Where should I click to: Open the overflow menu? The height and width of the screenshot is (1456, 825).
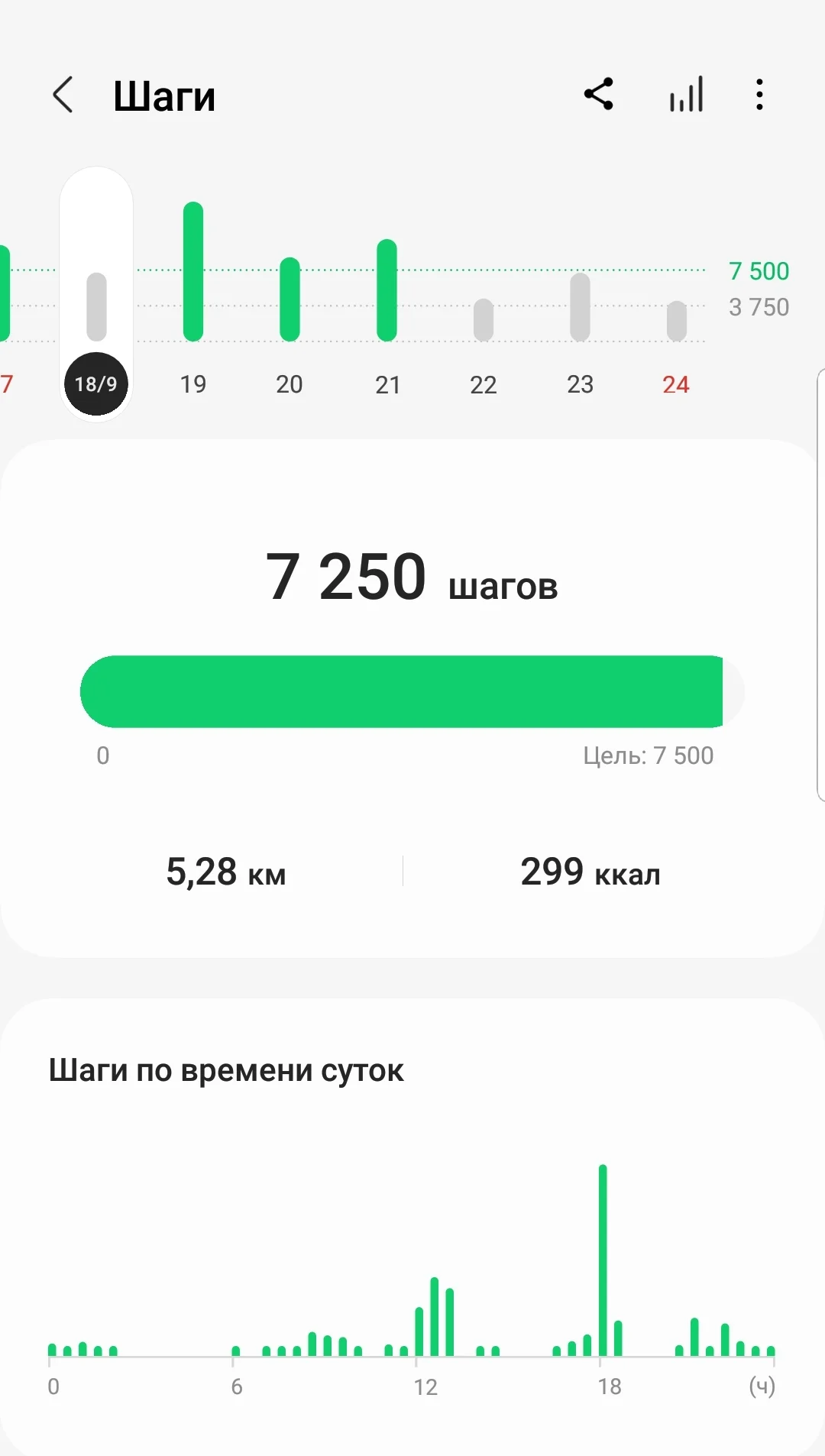tap(759, 95)
